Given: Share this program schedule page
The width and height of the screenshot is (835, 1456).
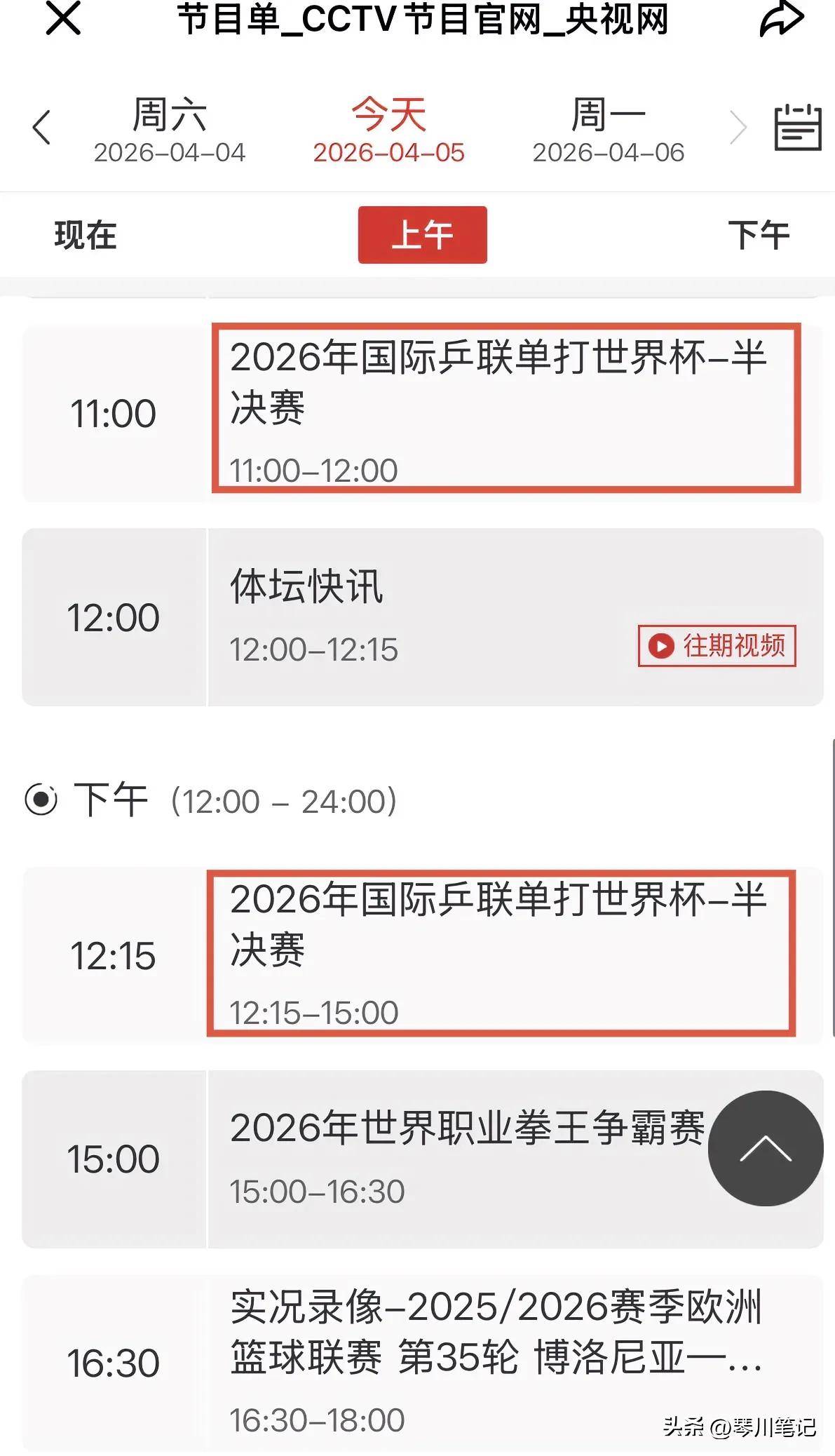Looking at the screenshot, I should pos(781,19).
